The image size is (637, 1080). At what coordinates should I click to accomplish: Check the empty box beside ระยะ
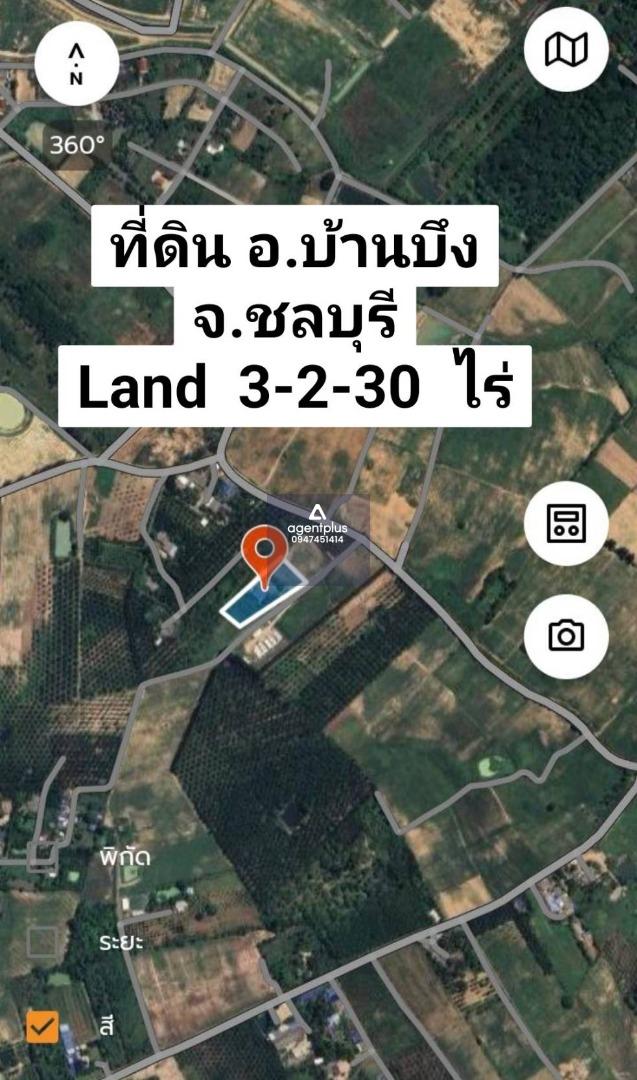(x=42, y=942)
